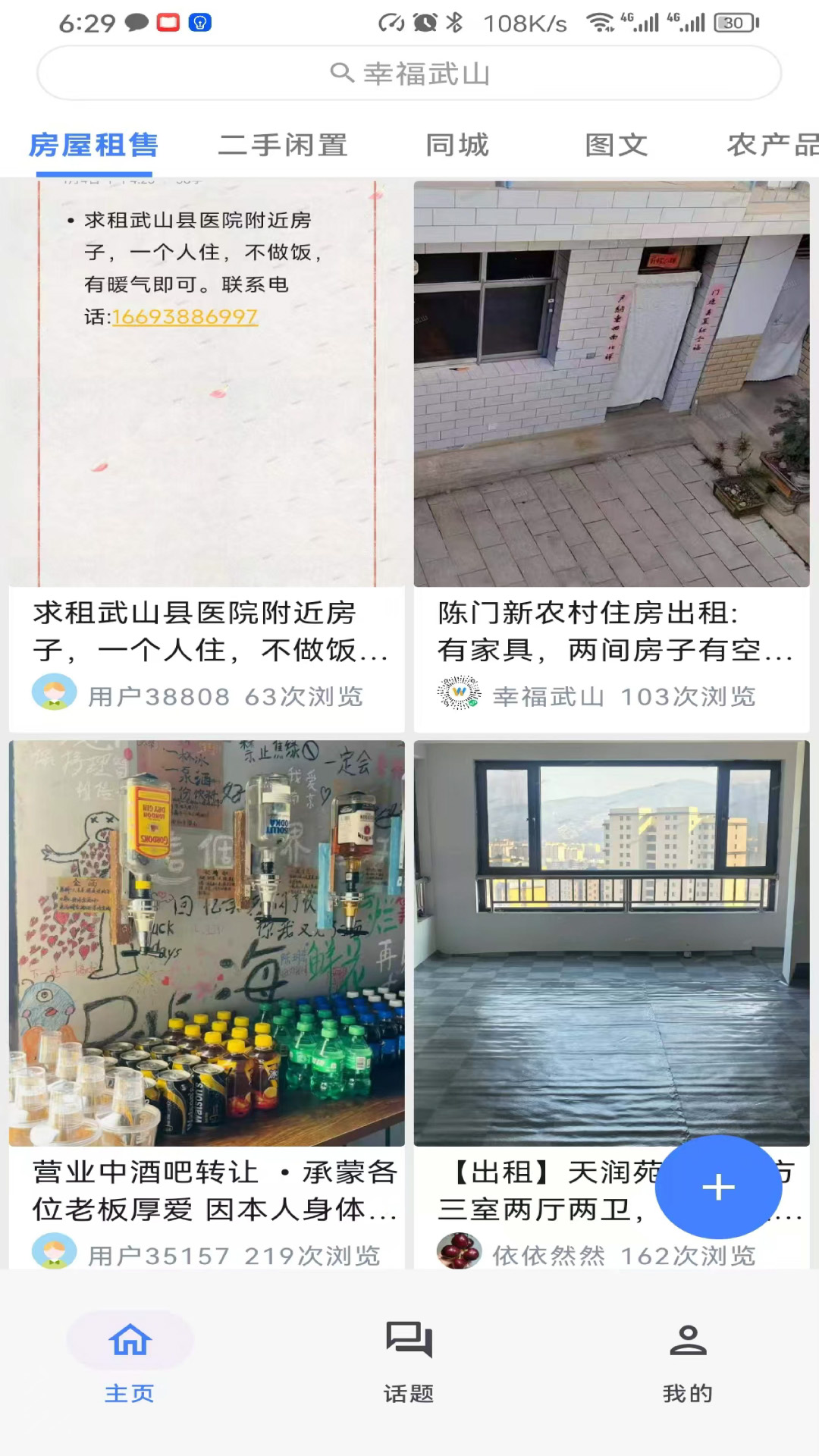The width and height of the screenshot is (819, 1456).
Task: Open 用户38808's avatar
Action: pos(53,692)
